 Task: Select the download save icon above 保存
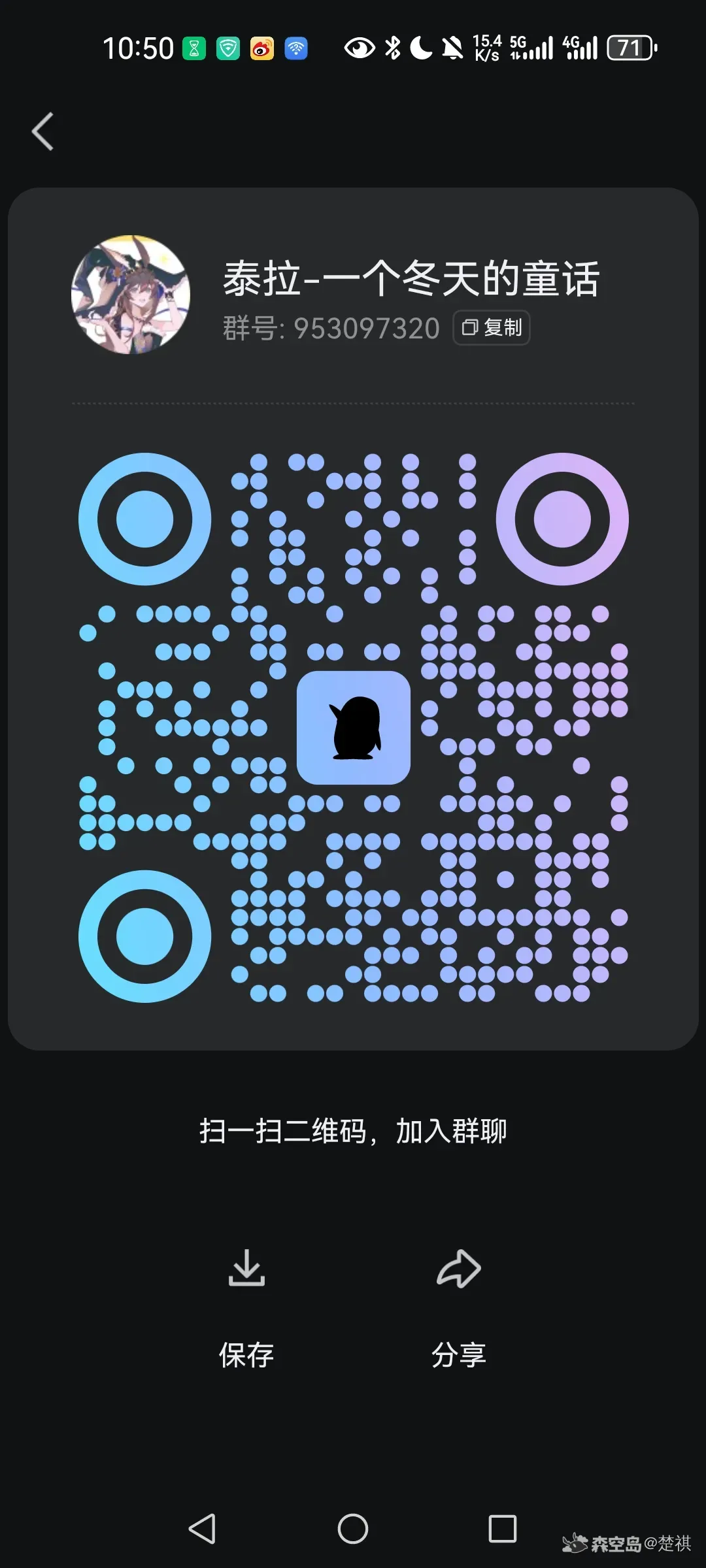tap(247, 1267)
